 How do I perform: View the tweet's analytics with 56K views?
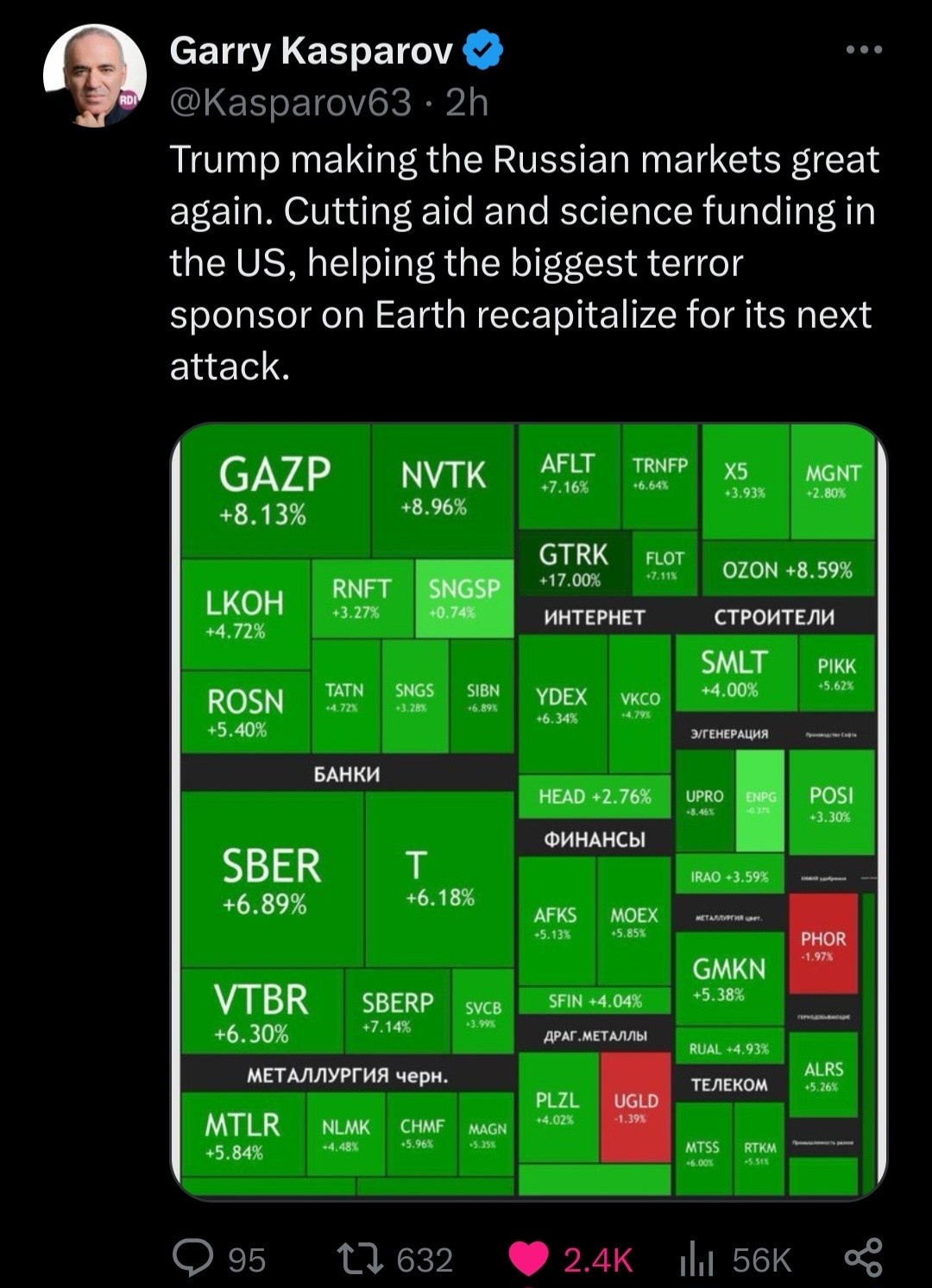coord(696,1259)
